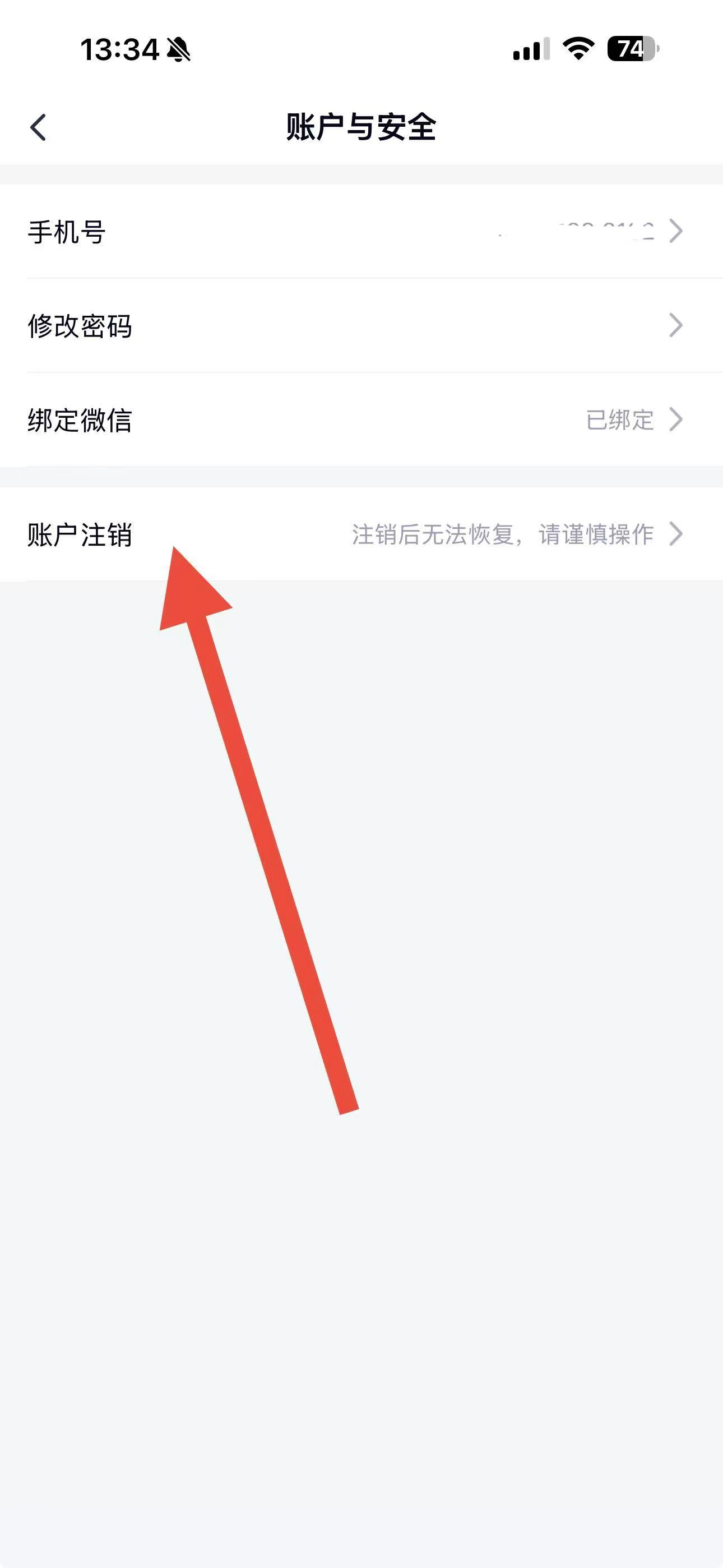Open the 手机号 setting row
The image size is (723, 1568).
tap(361, 232)
